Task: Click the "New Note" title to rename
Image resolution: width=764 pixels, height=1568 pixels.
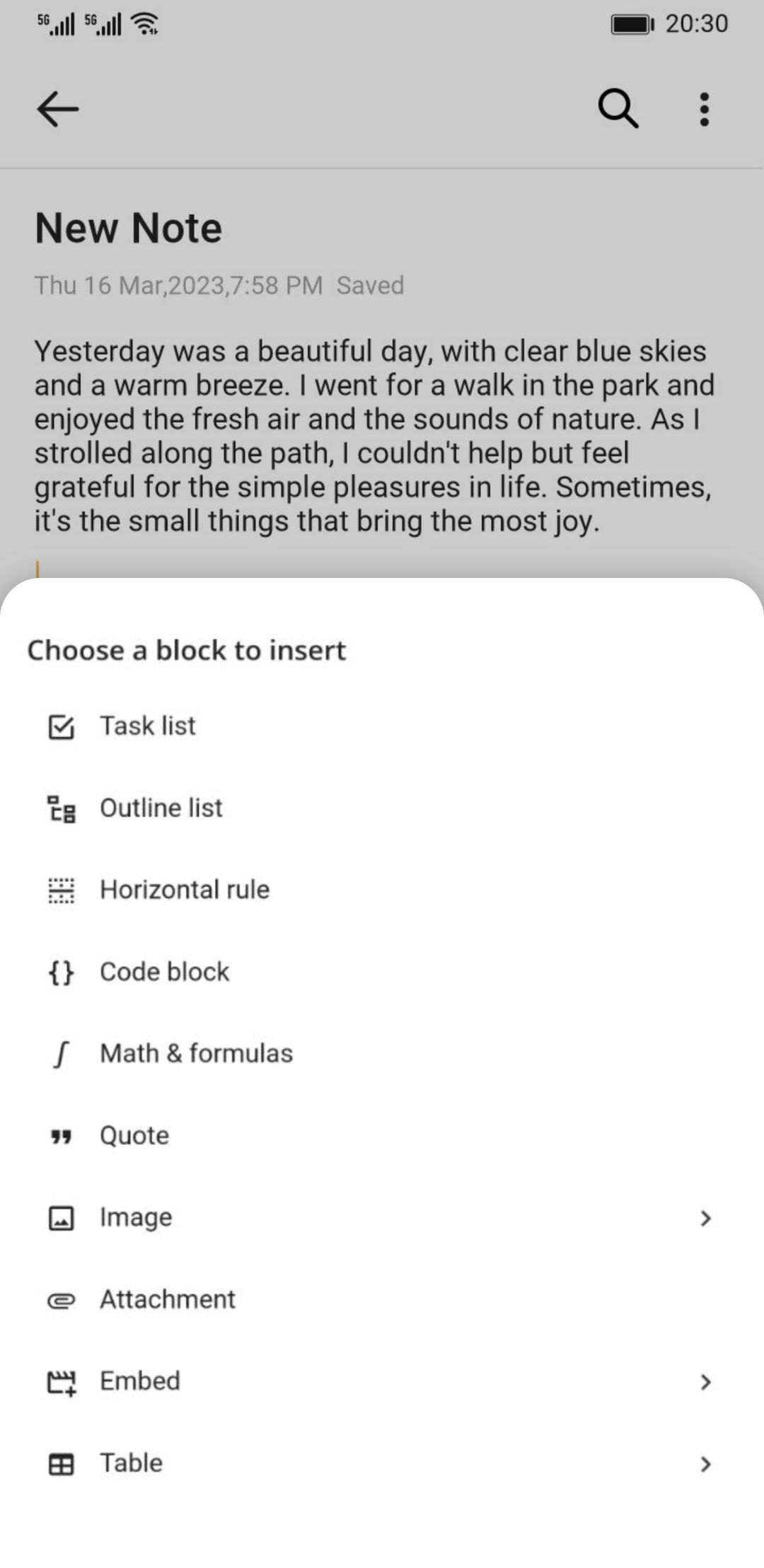Action: [x=128, y=228]
